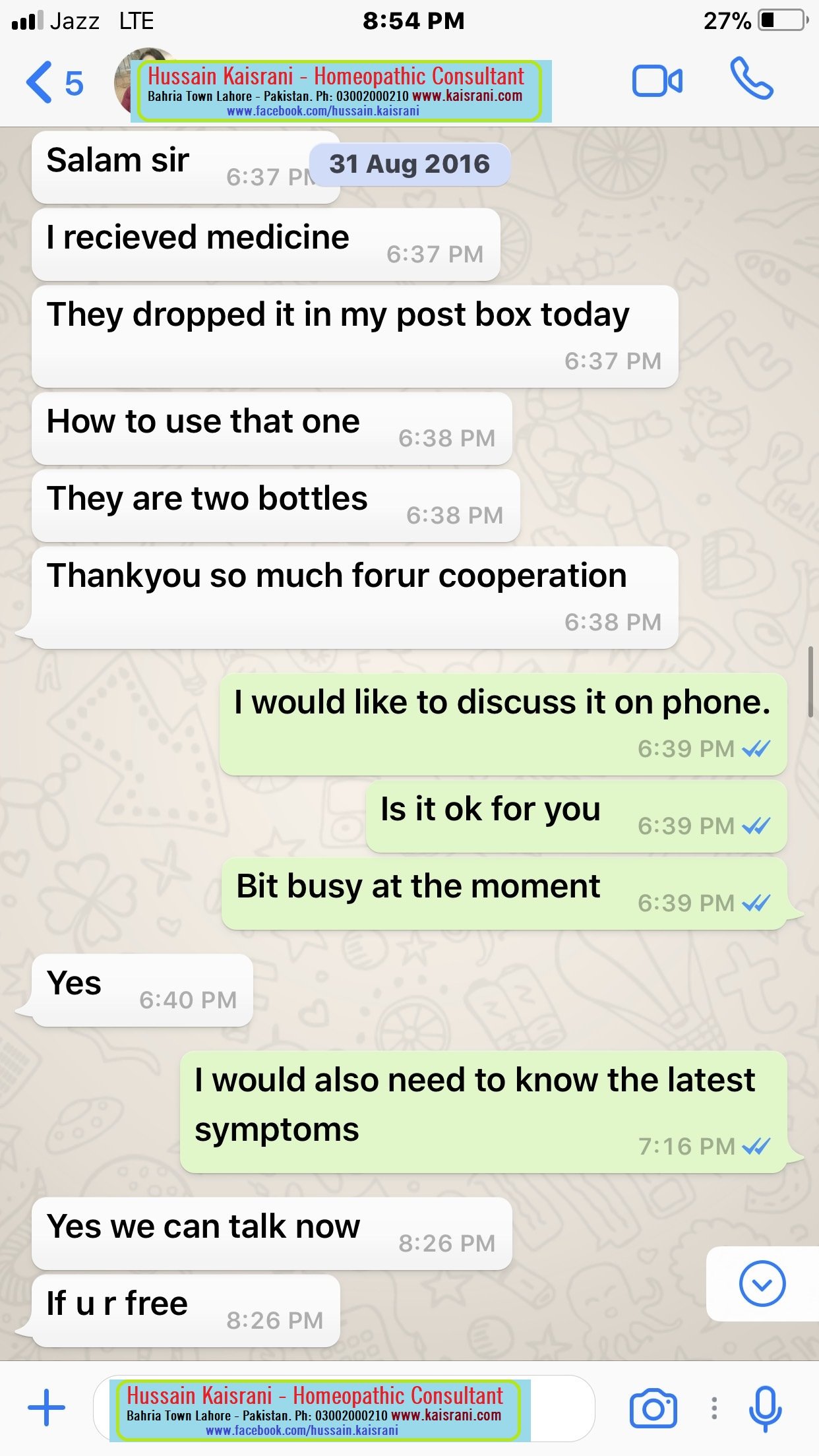Open the camera to take a photo

click(x=653, y=1409)
